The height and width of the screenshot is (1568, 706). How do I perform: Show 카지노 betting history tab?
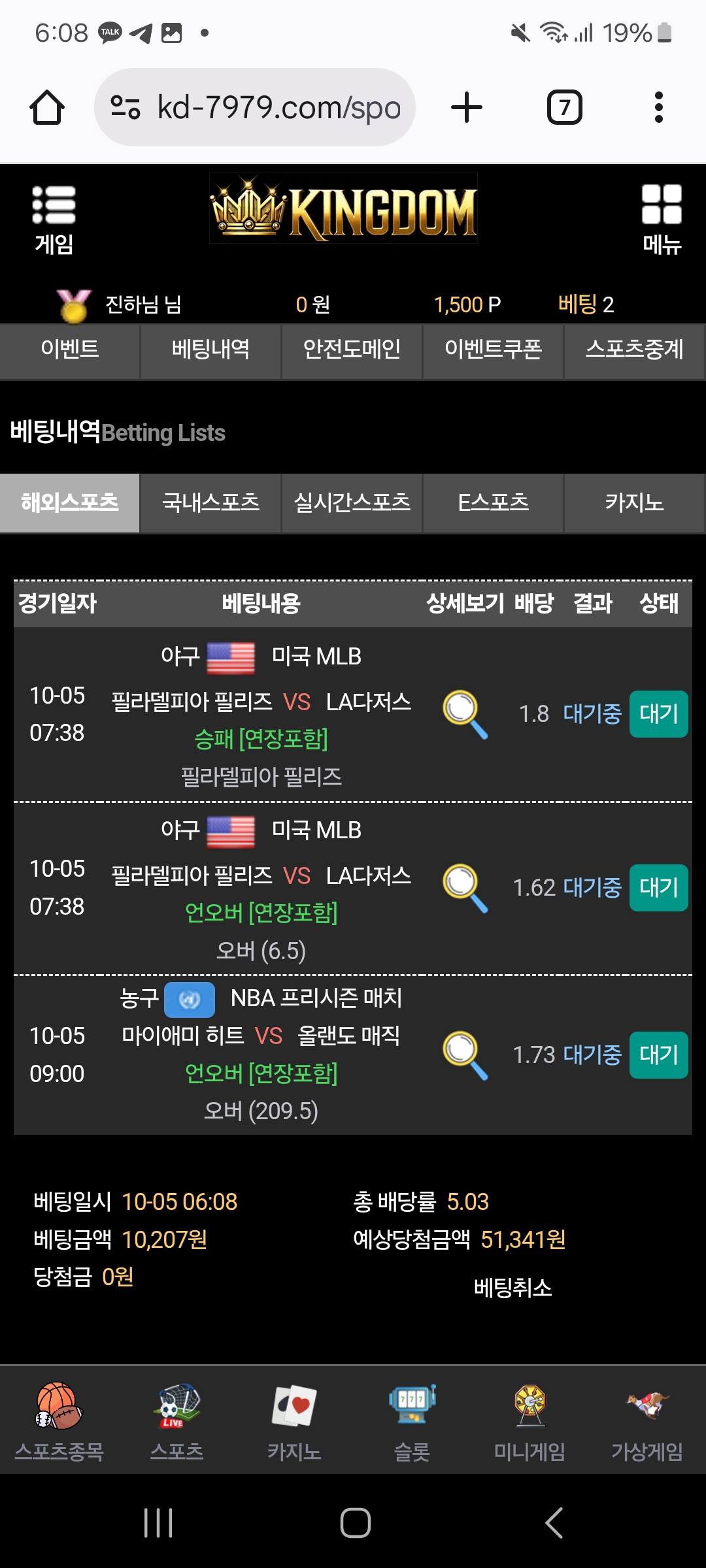tap(634, 502)
